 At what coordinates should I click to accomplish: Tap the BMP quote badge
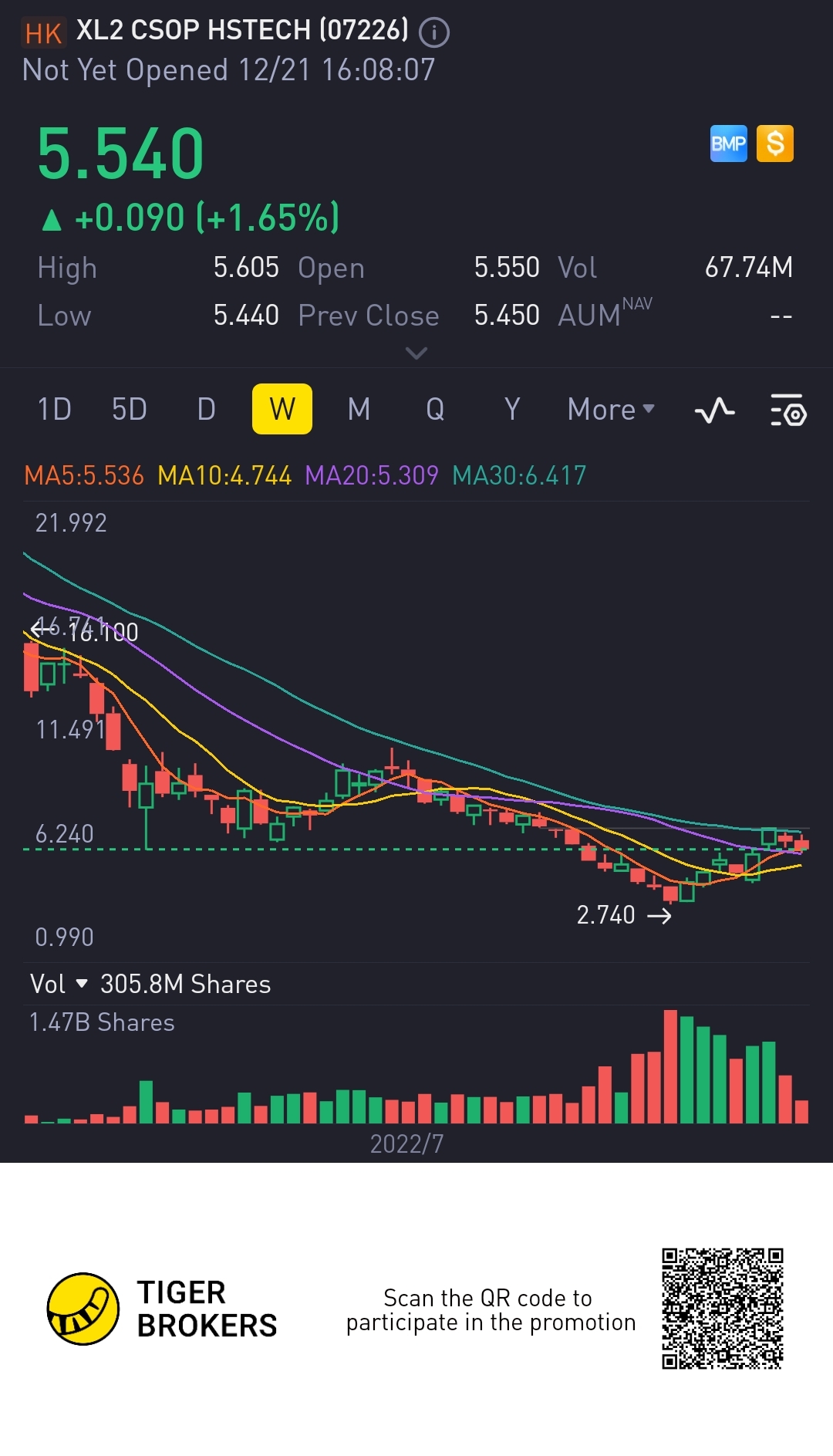tap(728, 144)
